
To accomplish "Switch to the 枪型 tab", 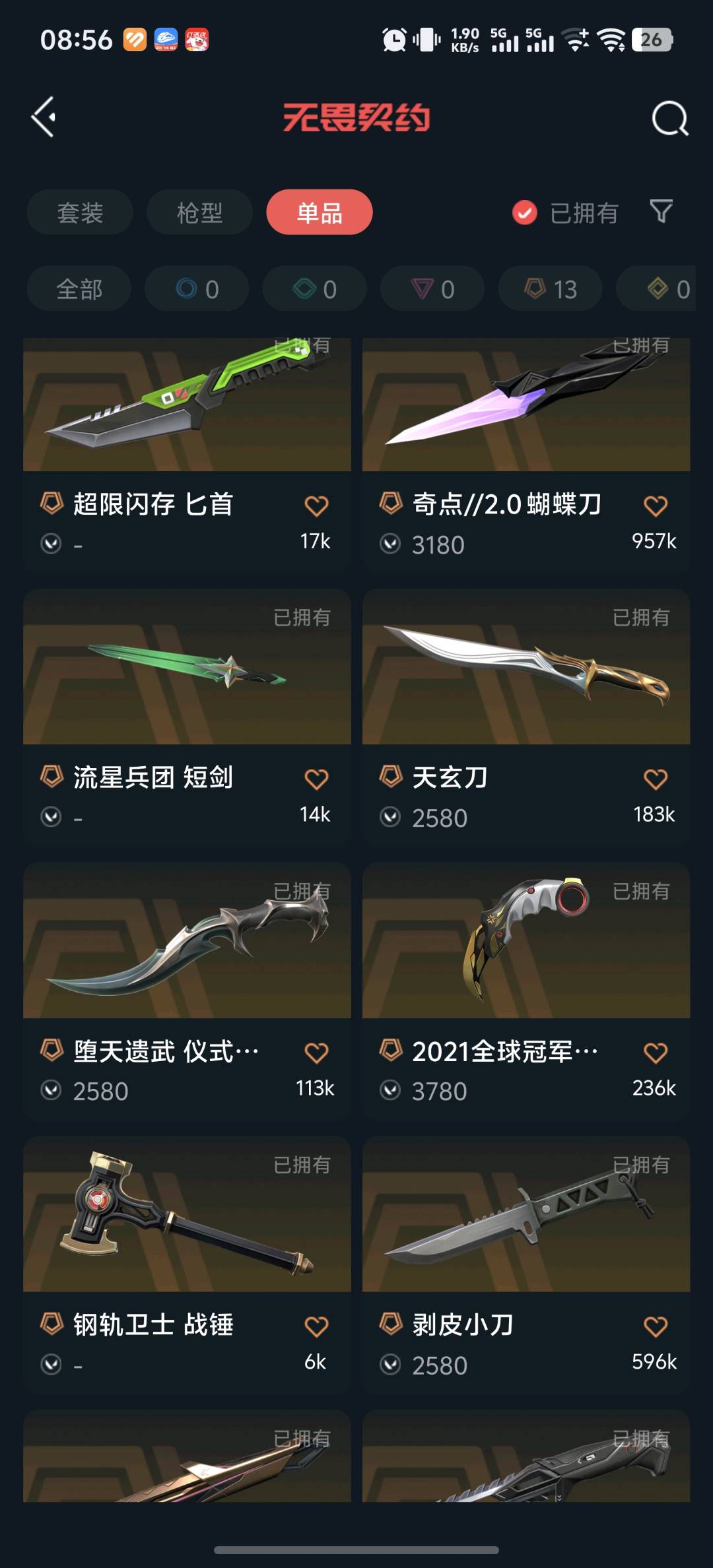I will (x=199, y=212).
